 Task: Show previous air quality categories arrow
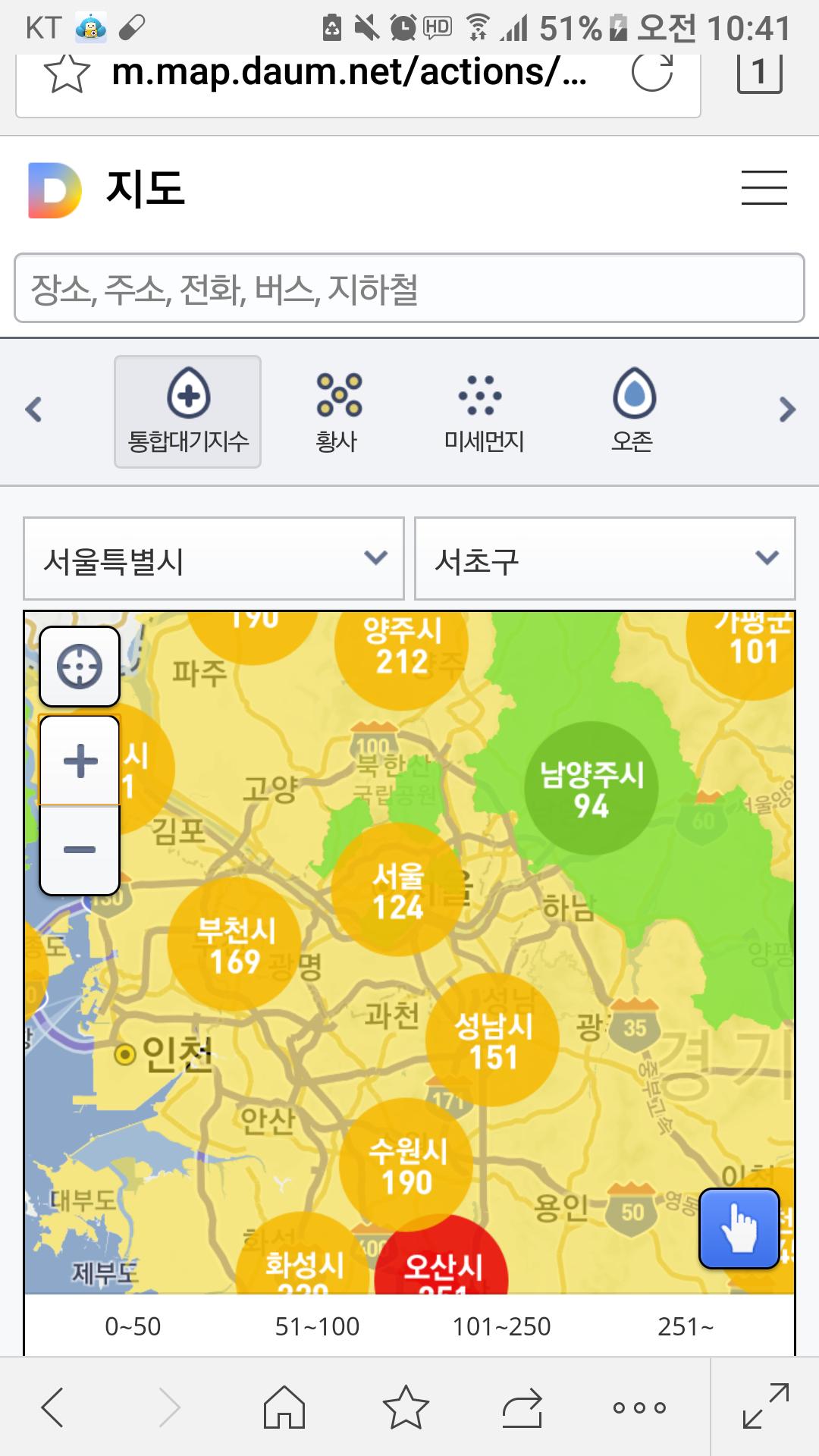(33, 410)
